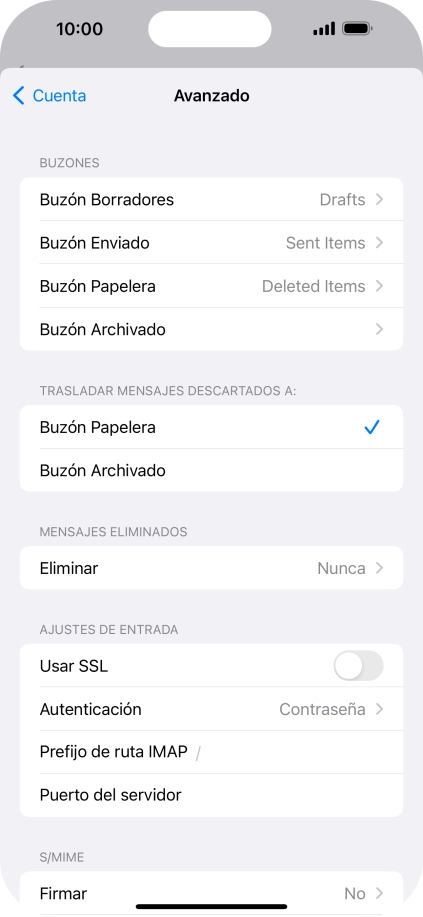
Task: Select Buzón Archivado for discarded messages
Action: pyautogui.click(x=211, y=470)
